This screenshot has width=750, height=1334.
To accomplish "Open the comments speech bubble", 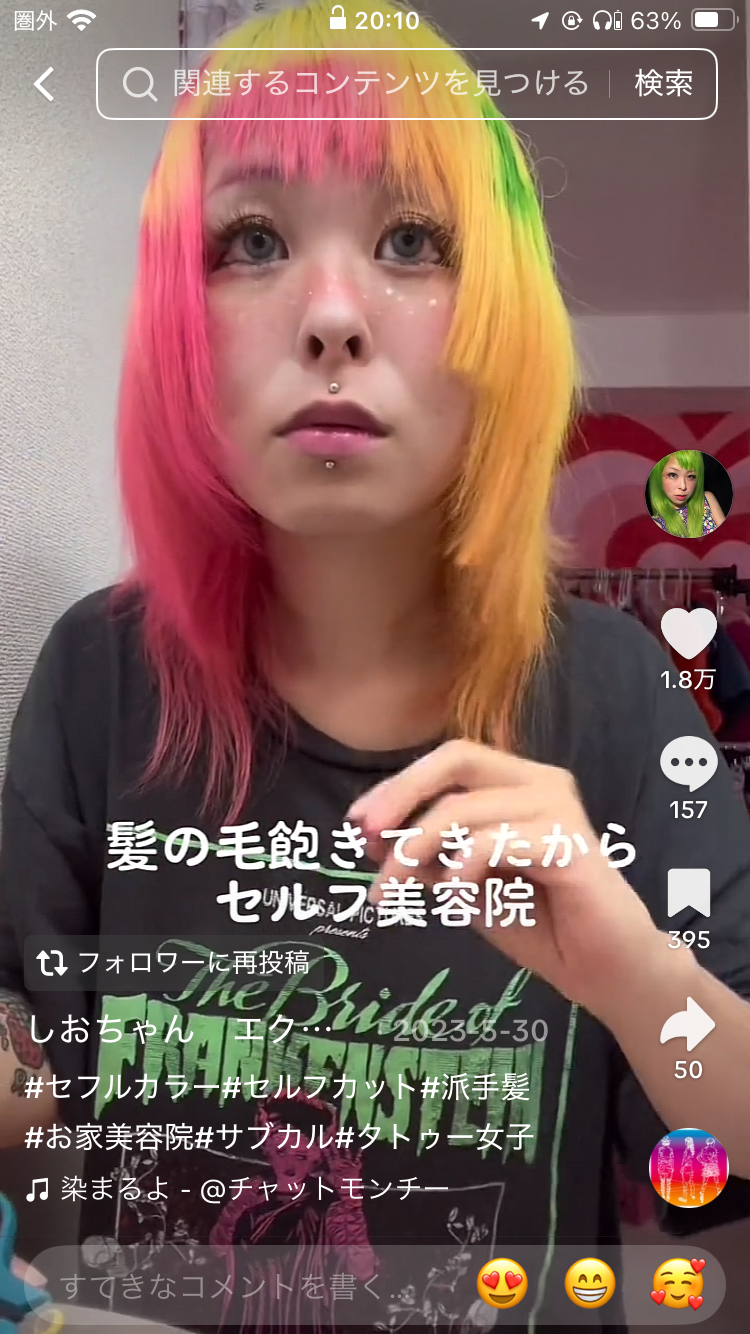I will pyautogui.click(x=688, y=765).
